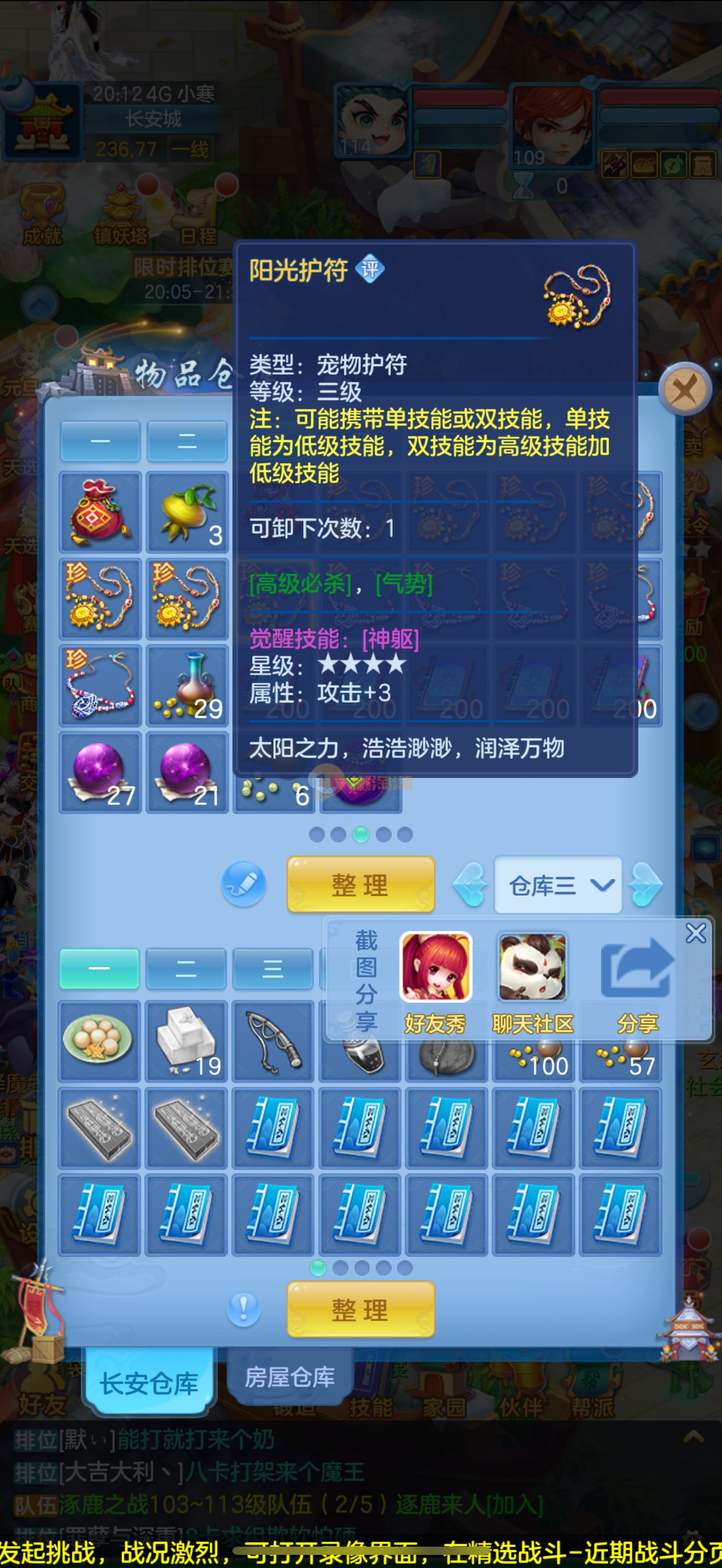The width and height of the screenshot is (722, 1568).
Task: Switch to the 房屋仓库 tab
Action: (290, 1377)
